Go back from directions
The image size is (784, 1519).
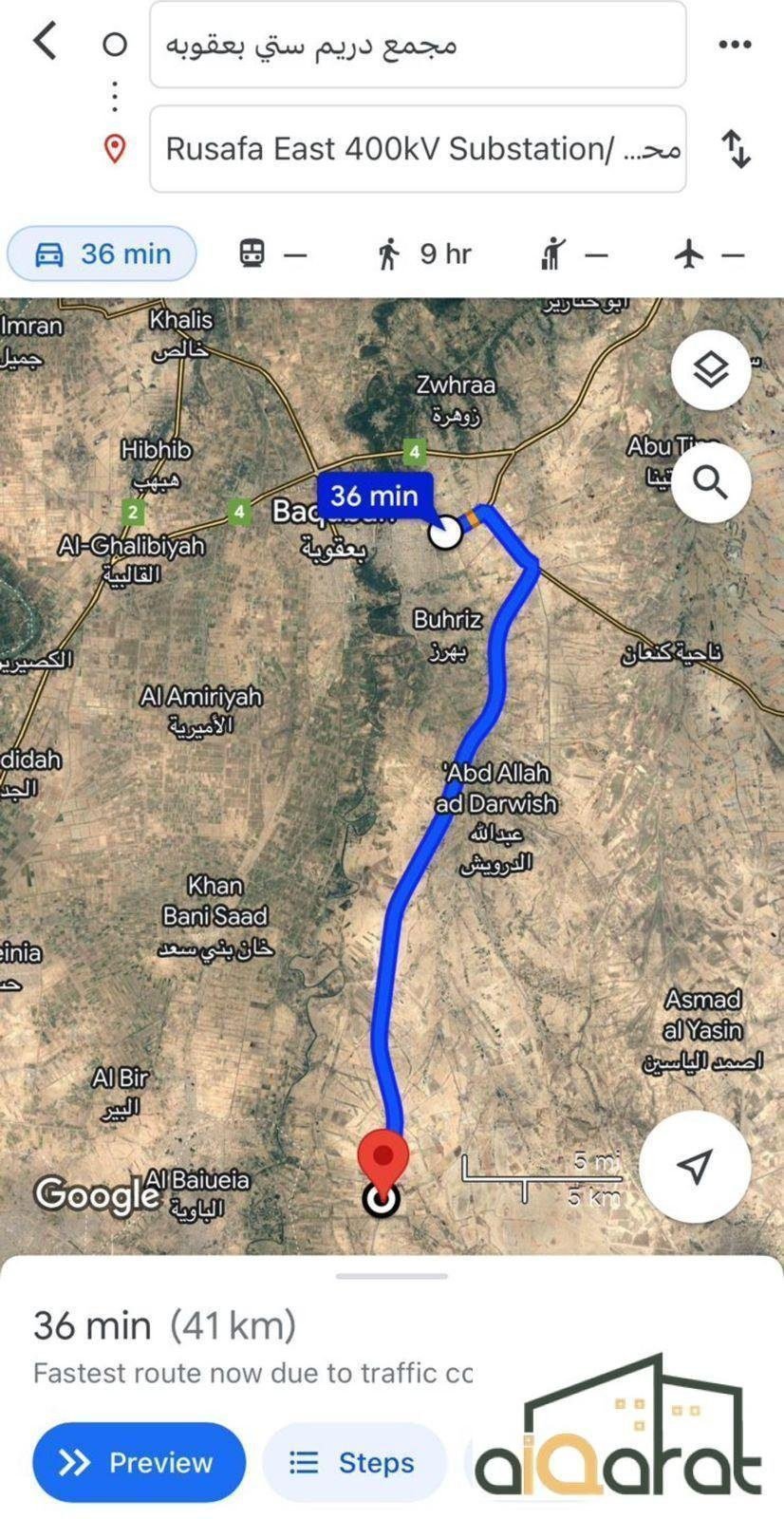(45, 42)
